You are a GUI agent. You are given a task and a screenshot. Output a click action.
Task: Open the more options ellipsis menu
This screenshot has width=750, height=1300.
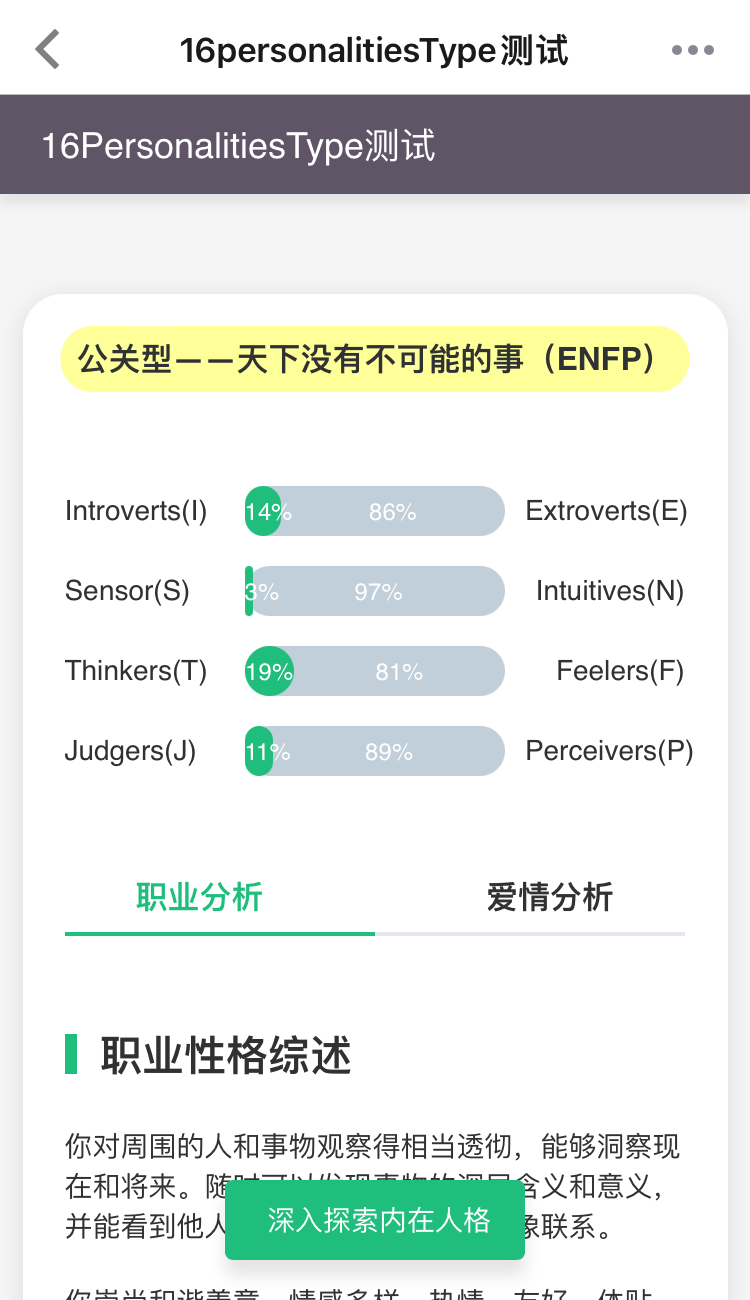click(694, 47)
